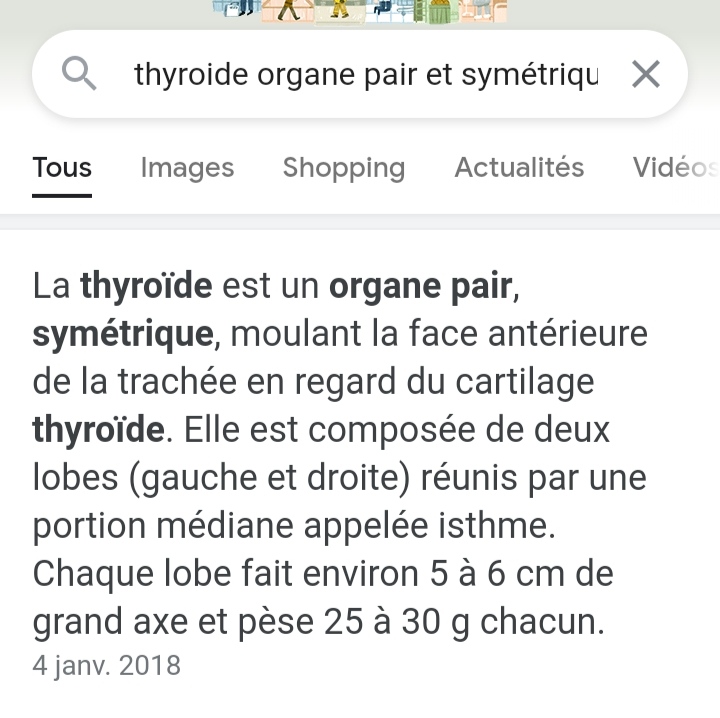Select the Tous results tab
Screen dimensions: 720x718
point(62,168)
